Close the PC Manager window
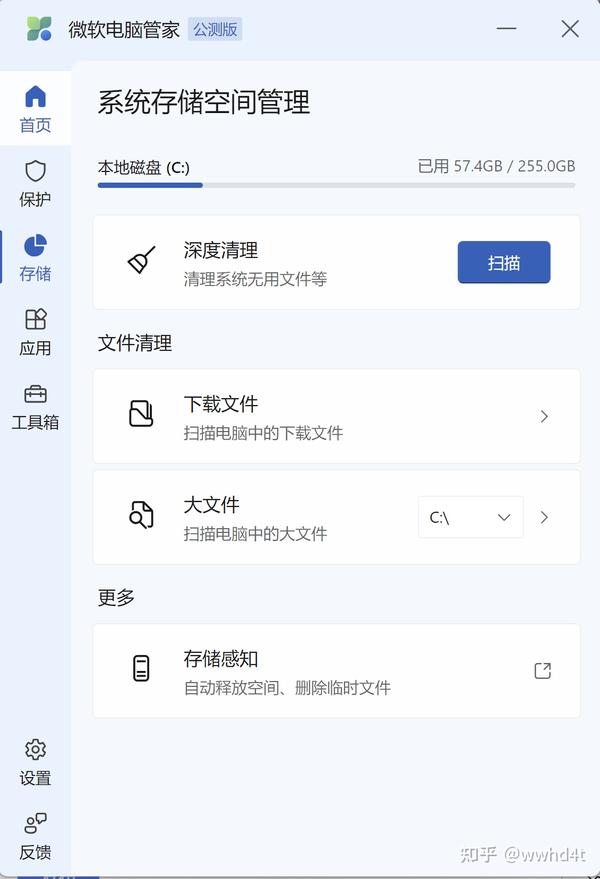The width and height of the screenshot is (600, 879). (570, 29)
